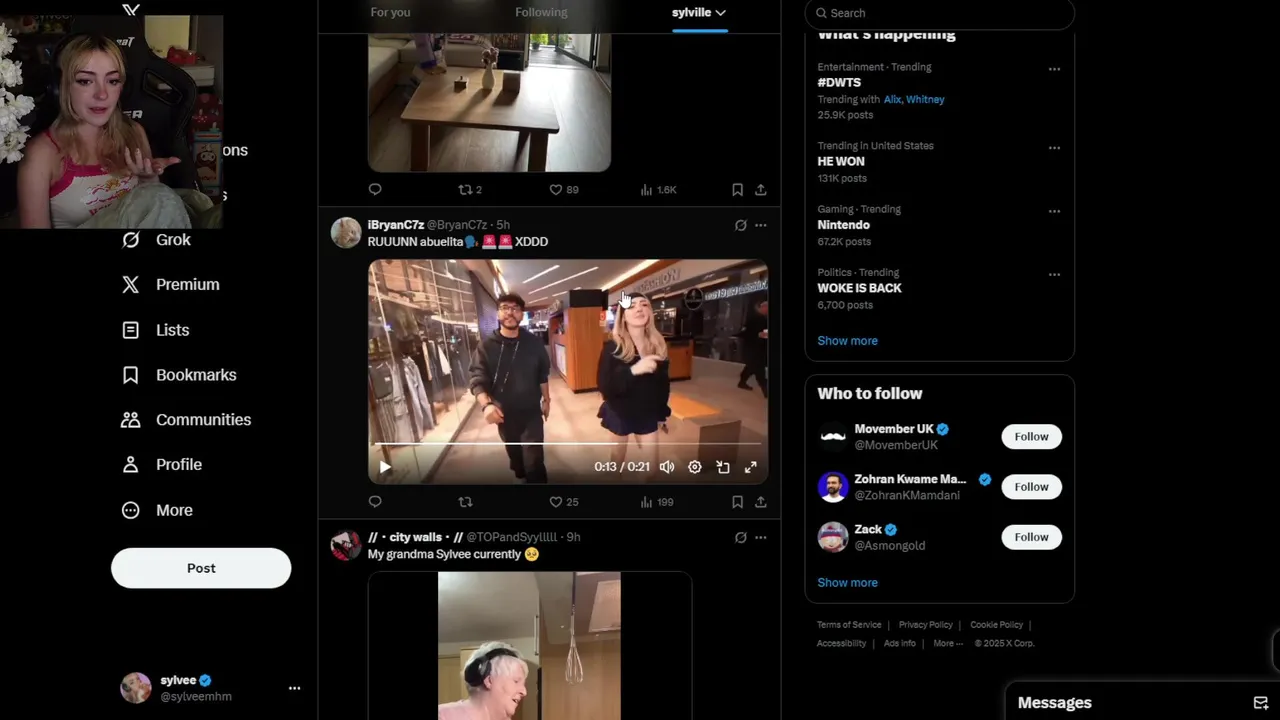Viewport: 1280px width, 720px height.
Task: Follow Movember UK
Action: click(x=1031, y=437)
